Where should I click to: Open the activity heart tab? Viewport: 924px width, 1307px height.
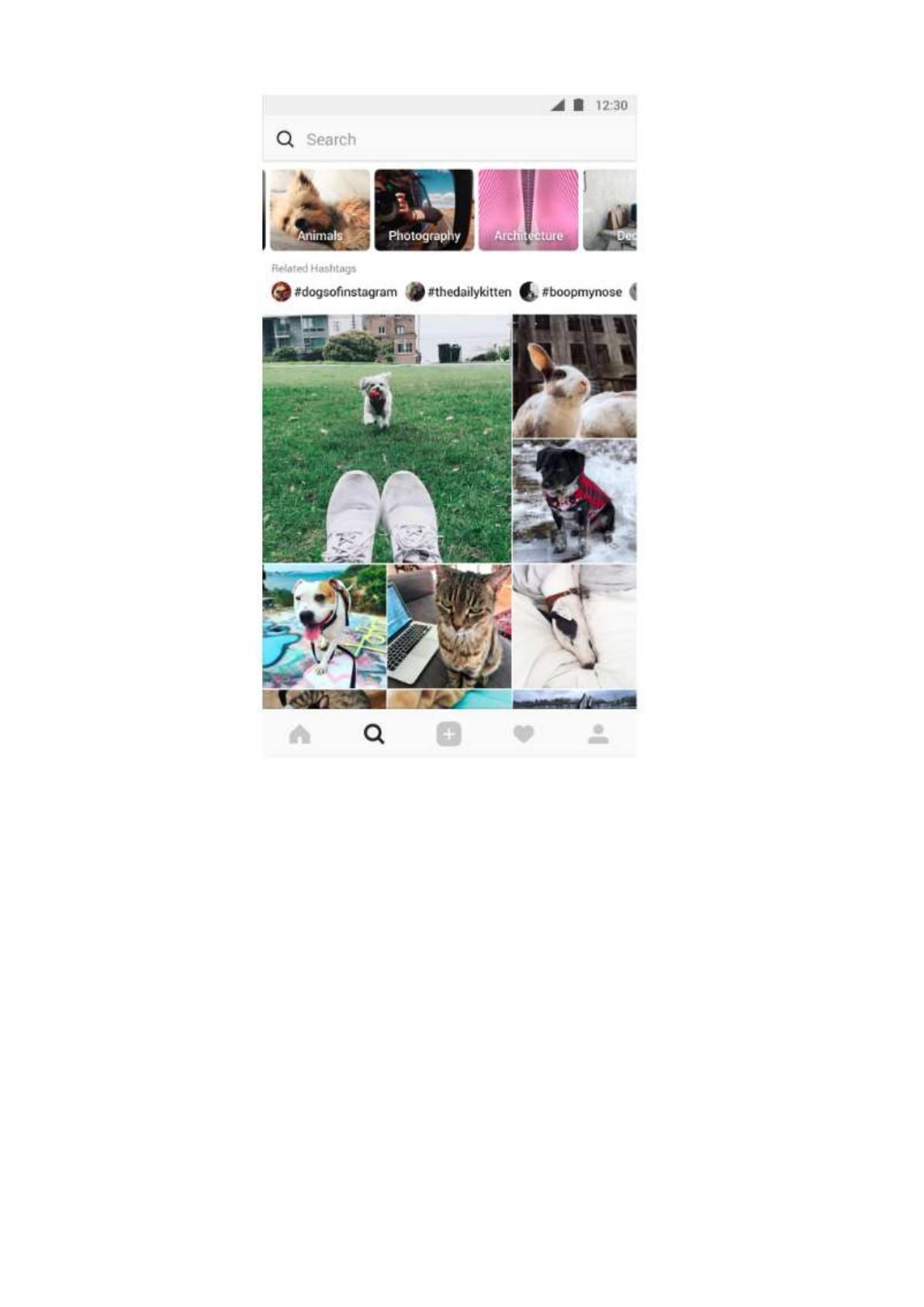(524, 734)
